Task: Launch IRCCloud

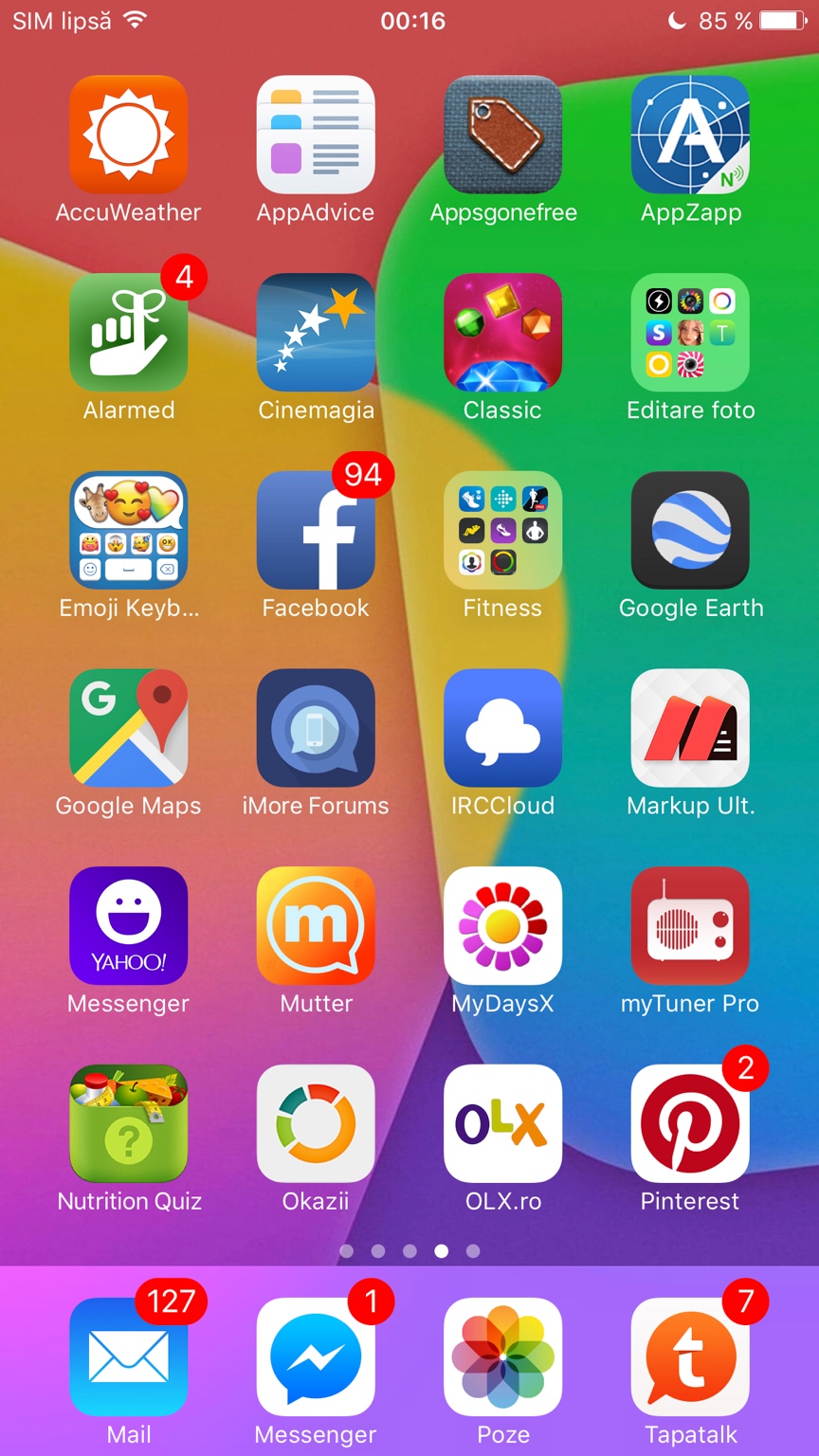Action: (502, 728)
